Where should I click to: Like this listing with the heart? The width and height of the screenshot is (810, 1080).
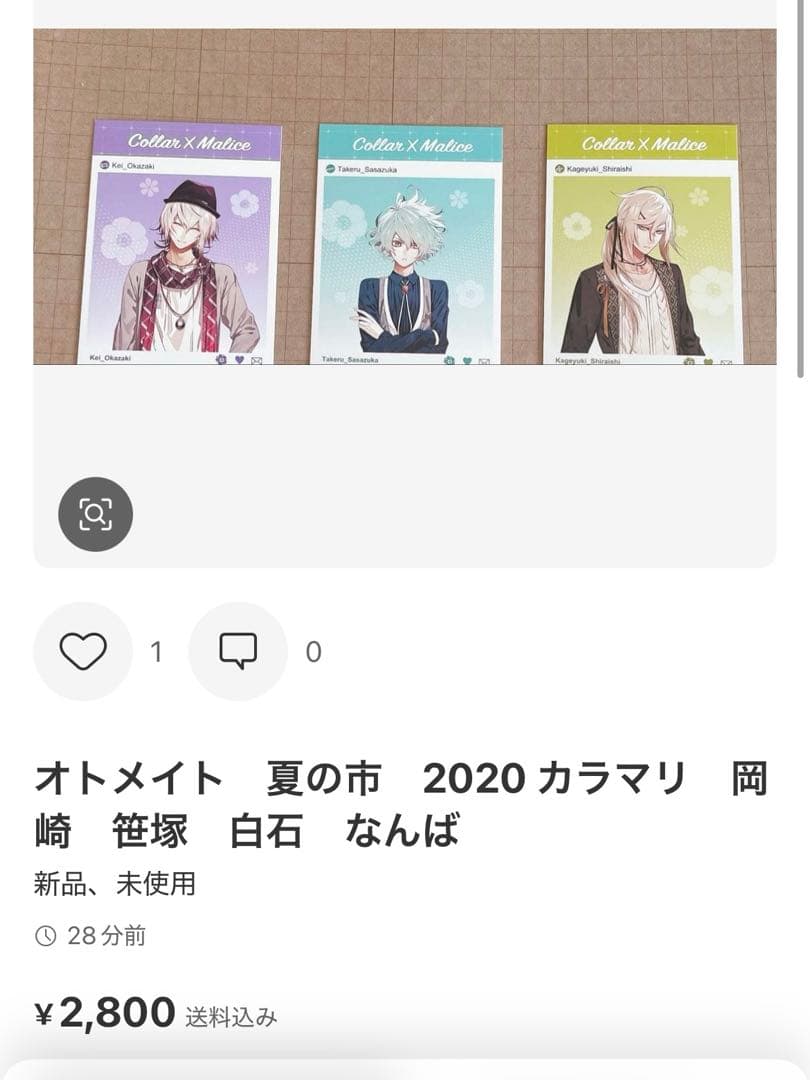(83, 652)
